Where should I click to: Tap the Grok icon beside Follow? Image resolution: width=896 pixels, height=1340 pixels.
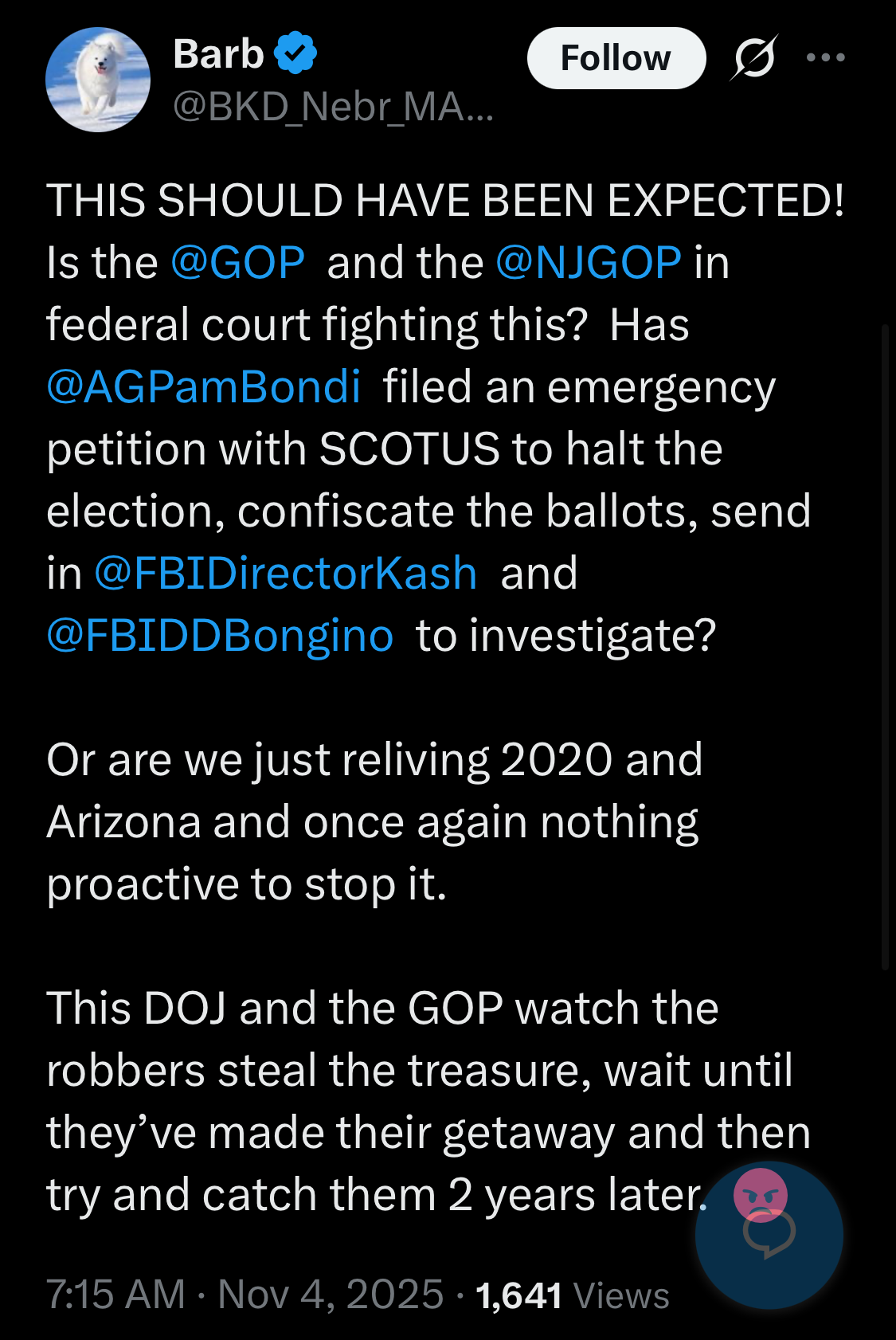click(753, 58)
